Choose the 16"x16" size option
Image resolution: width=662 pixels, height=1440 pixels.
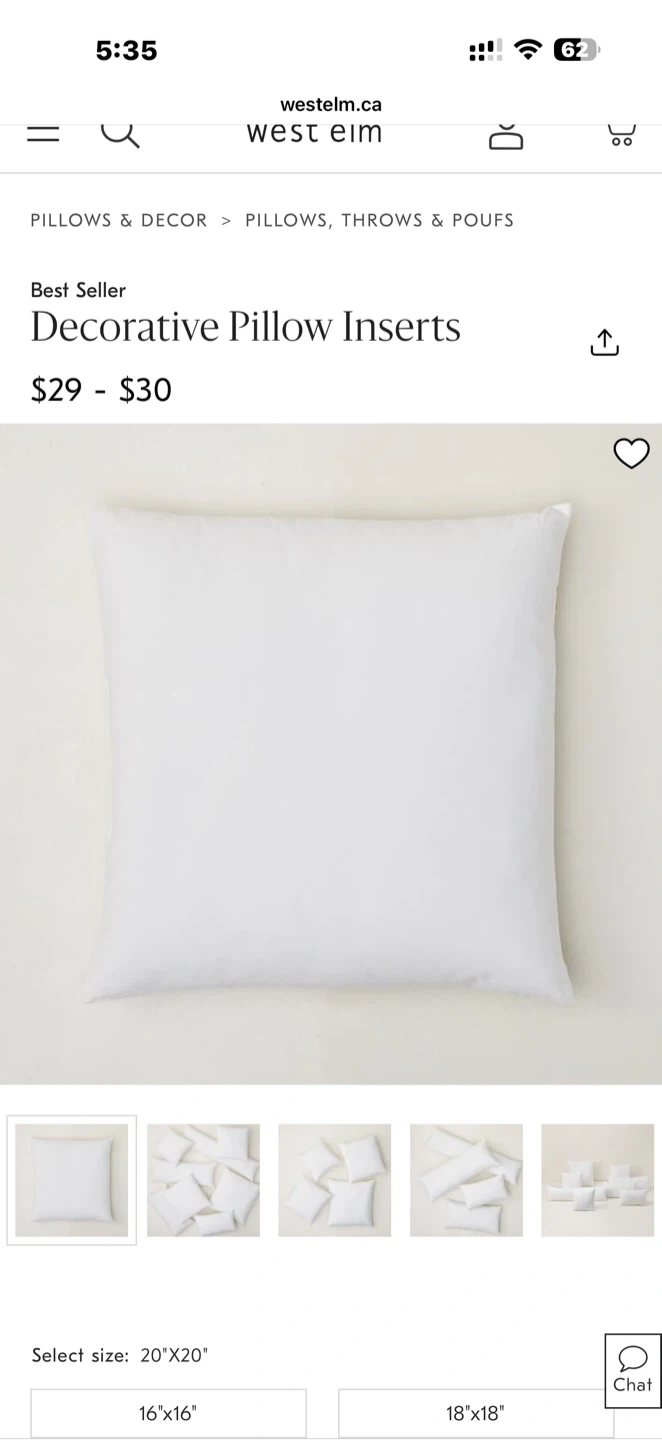tap(168, 1413)
